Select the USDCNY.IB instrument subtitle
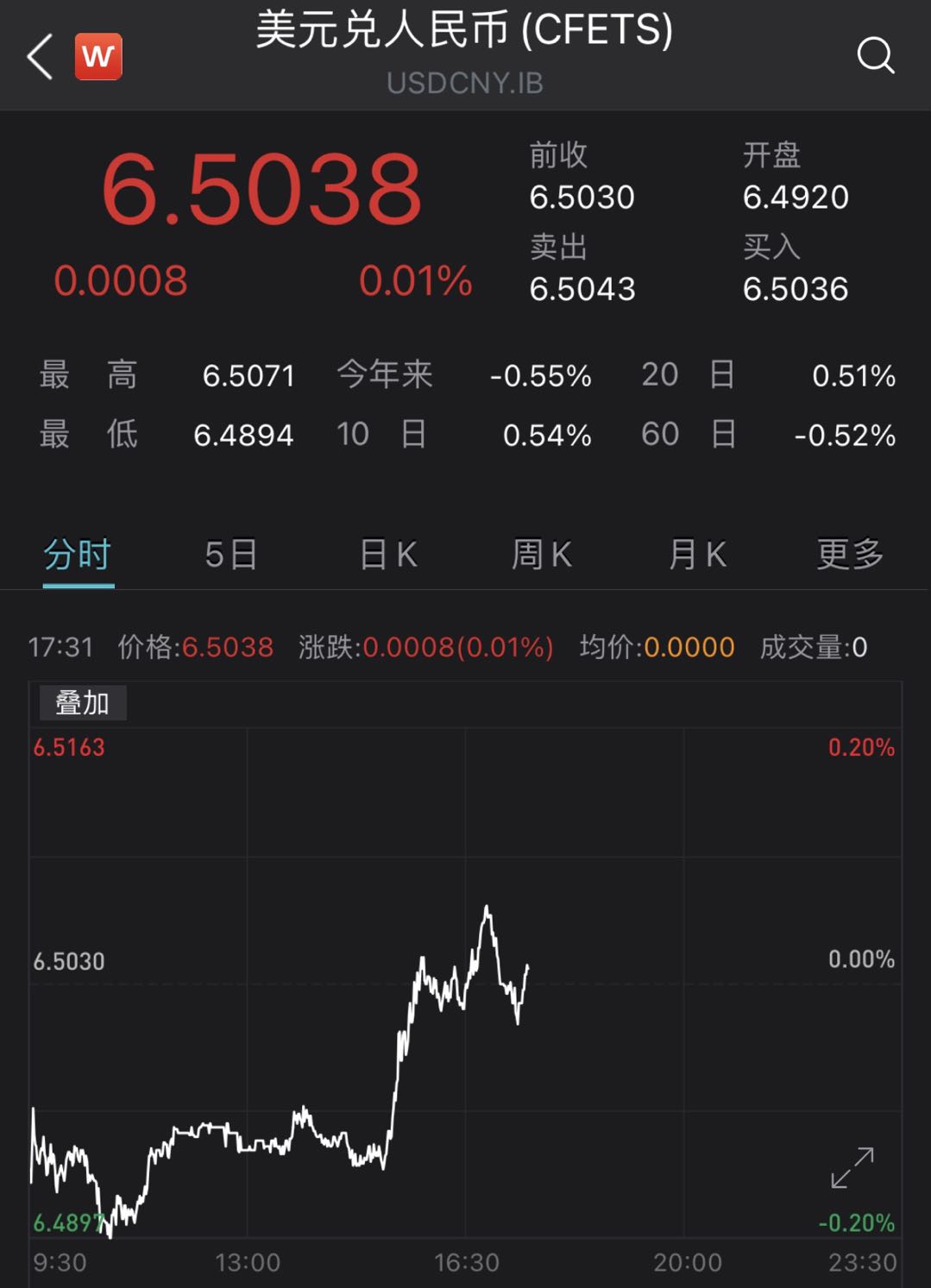931x1288 pixels. pos(465,84)
